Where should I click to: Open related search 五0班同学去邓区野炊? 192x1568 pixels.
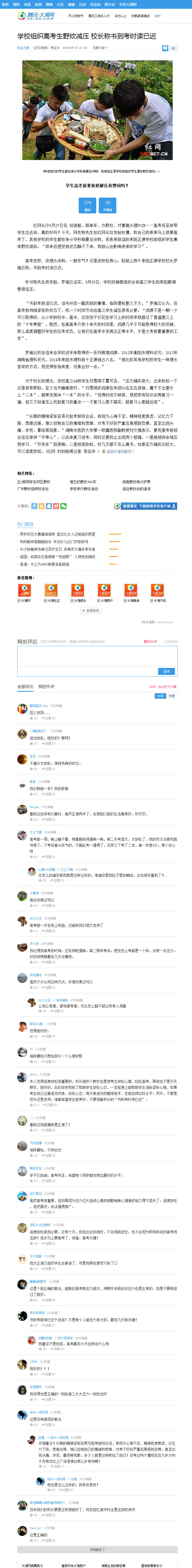point(34,482)
